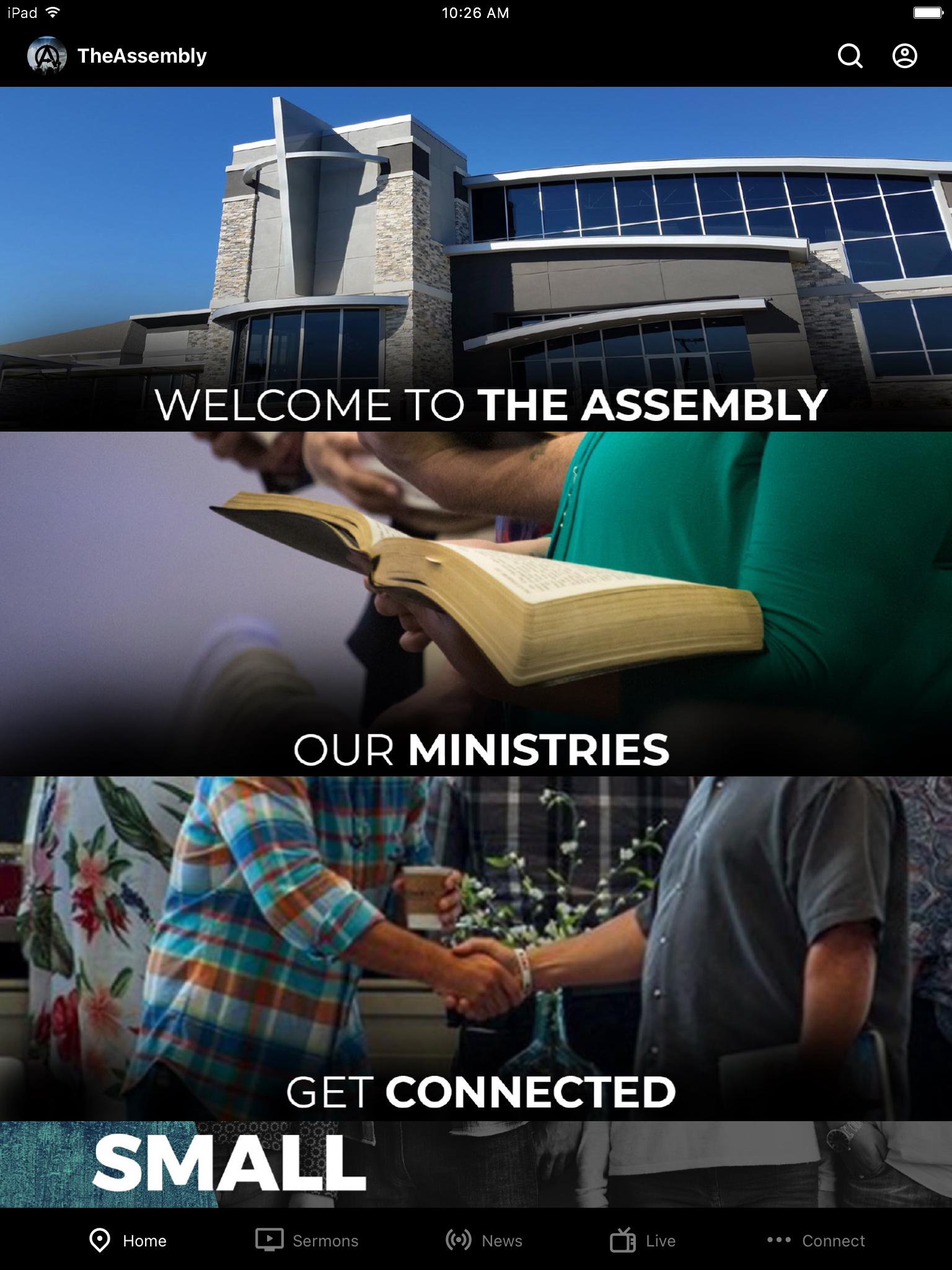Open the user profile icon
This screenshot has height=1270, width=952.
click(904, 56)
